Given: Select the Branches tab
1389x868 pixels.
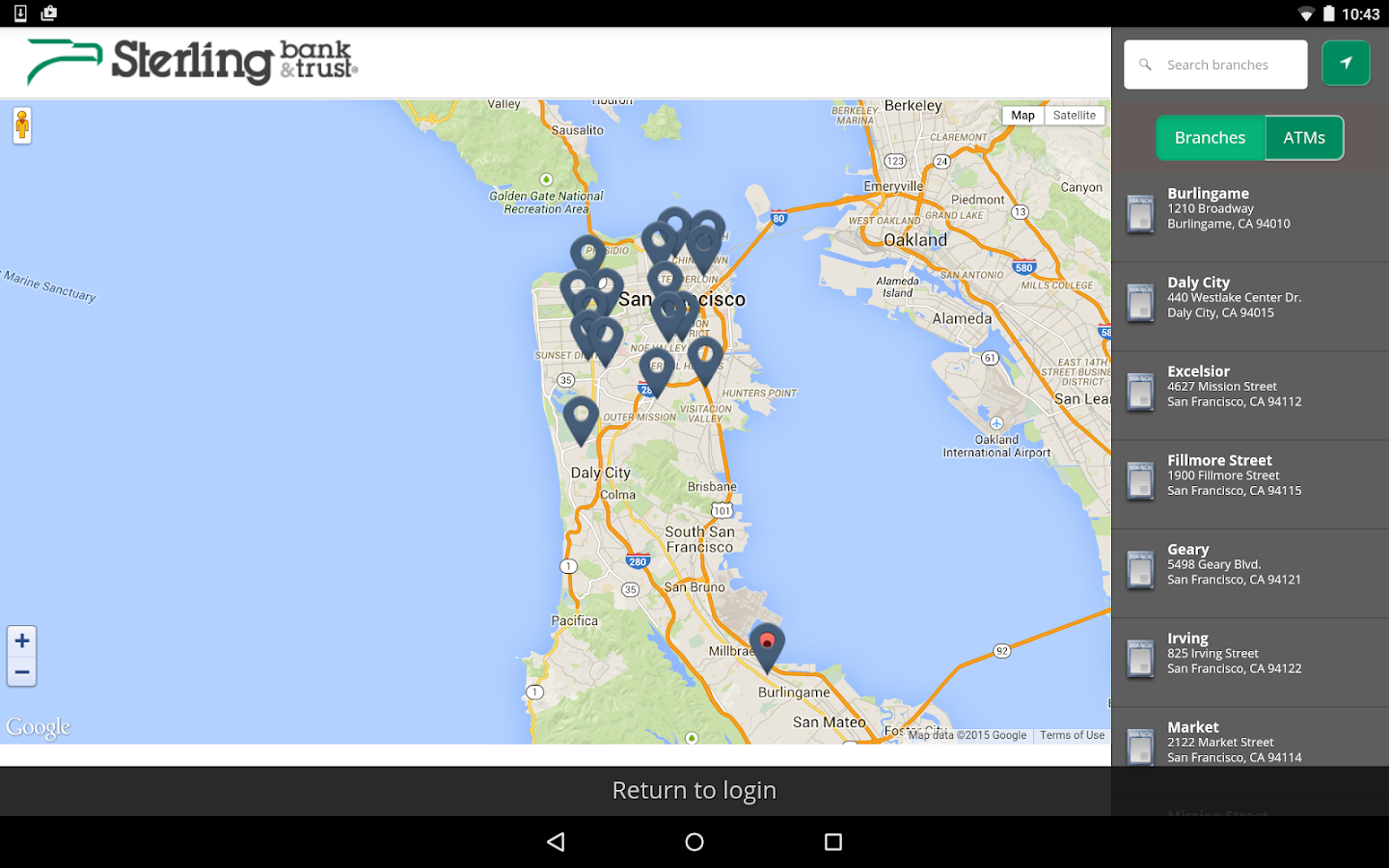Looking at the screenshot, I should coord(1210,138).
